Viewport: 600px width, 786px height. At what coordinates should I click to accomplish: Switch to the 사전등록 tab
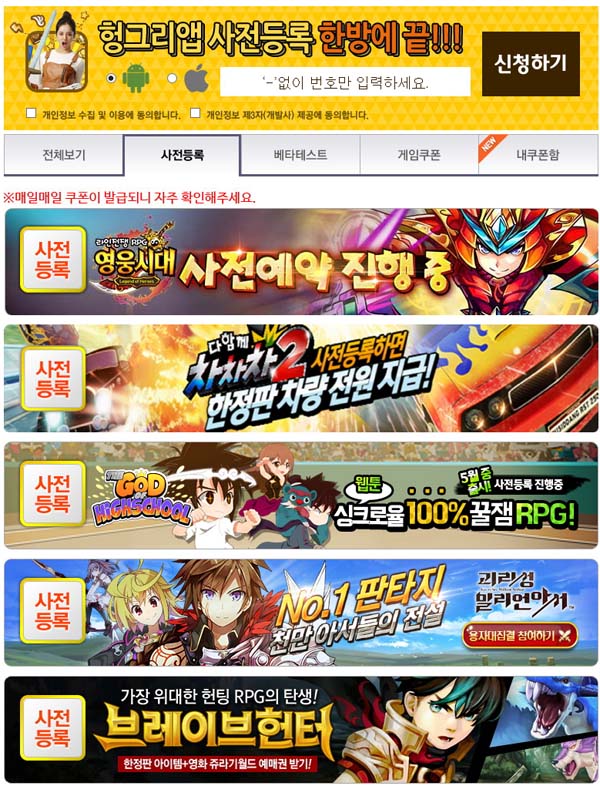(182, 155)
